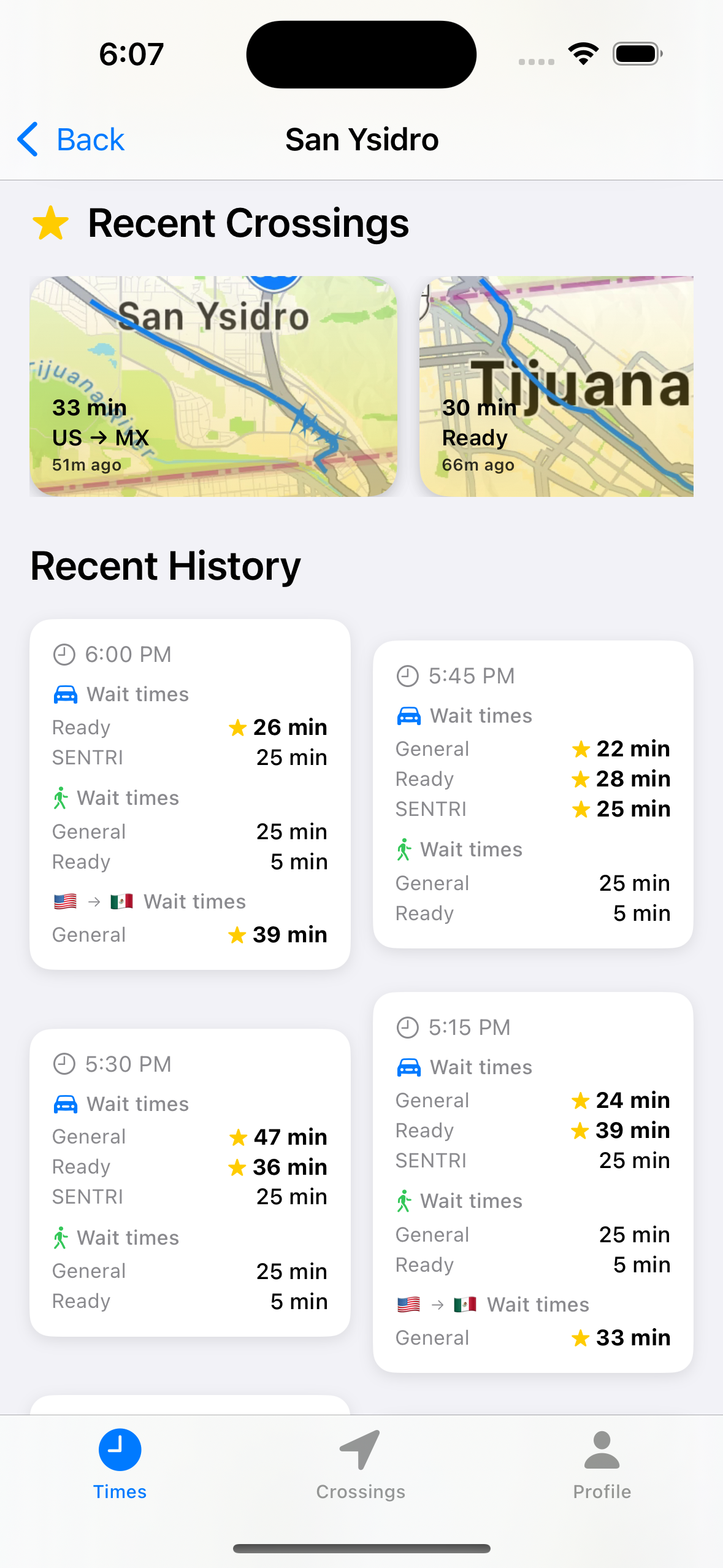
Task: Select the Times tab
Action: tap(120, 1464)
